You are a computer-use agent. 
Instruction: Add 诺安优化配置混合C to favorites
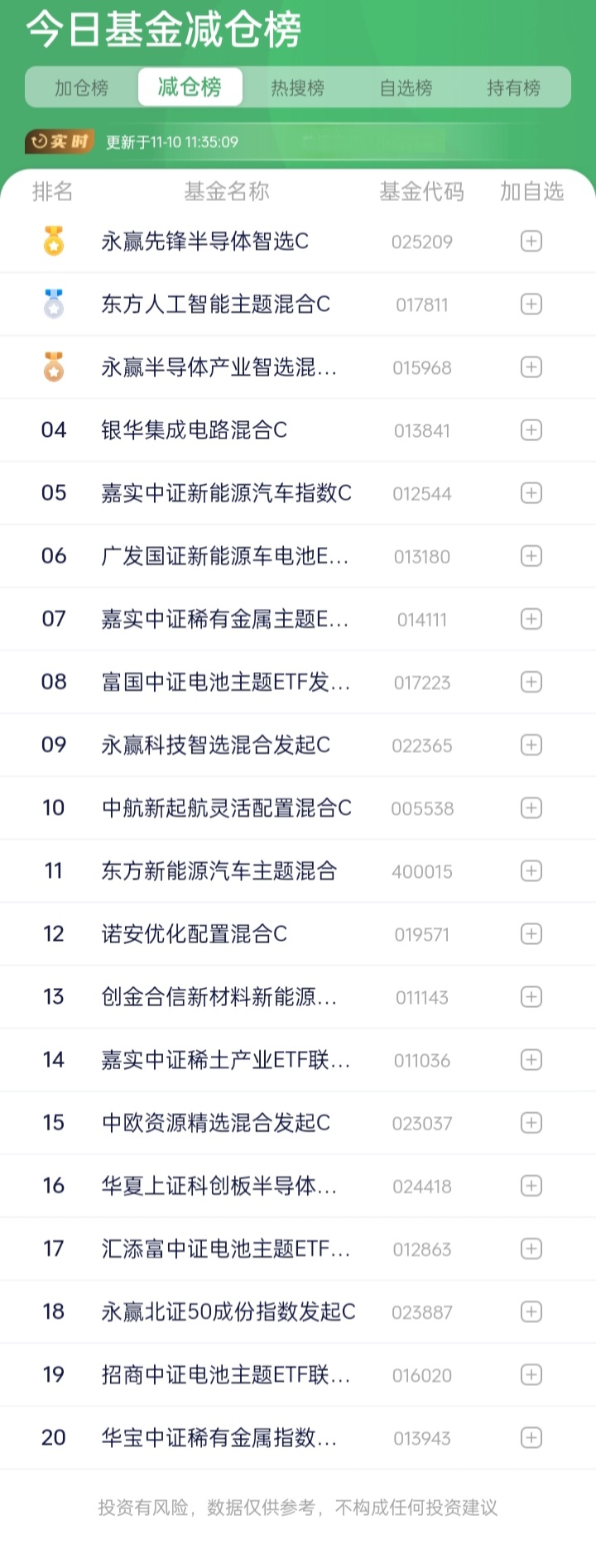pyautogui.click(x=531, y=933)
